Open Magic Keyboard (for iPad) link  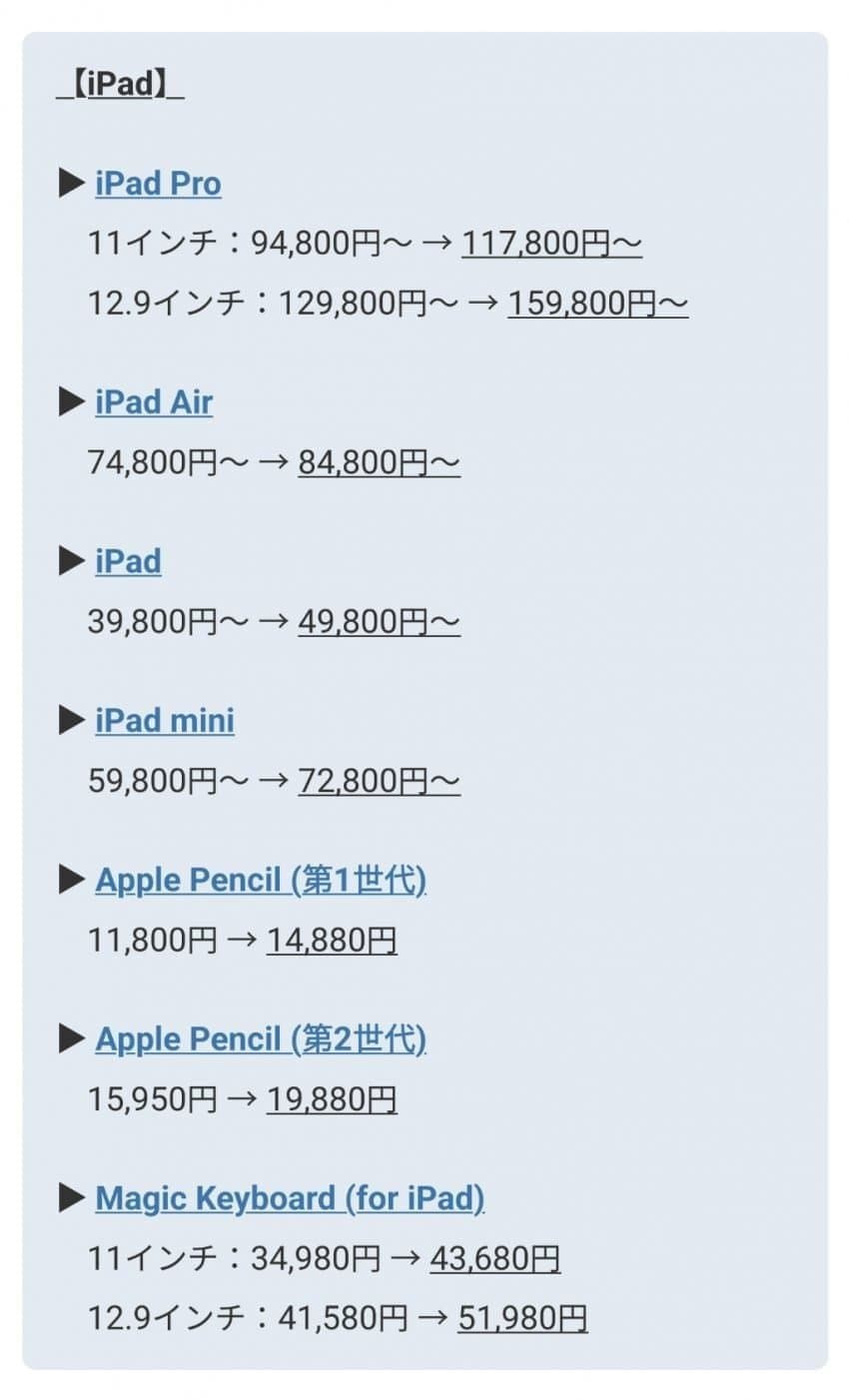click(x=290, y=1198)
